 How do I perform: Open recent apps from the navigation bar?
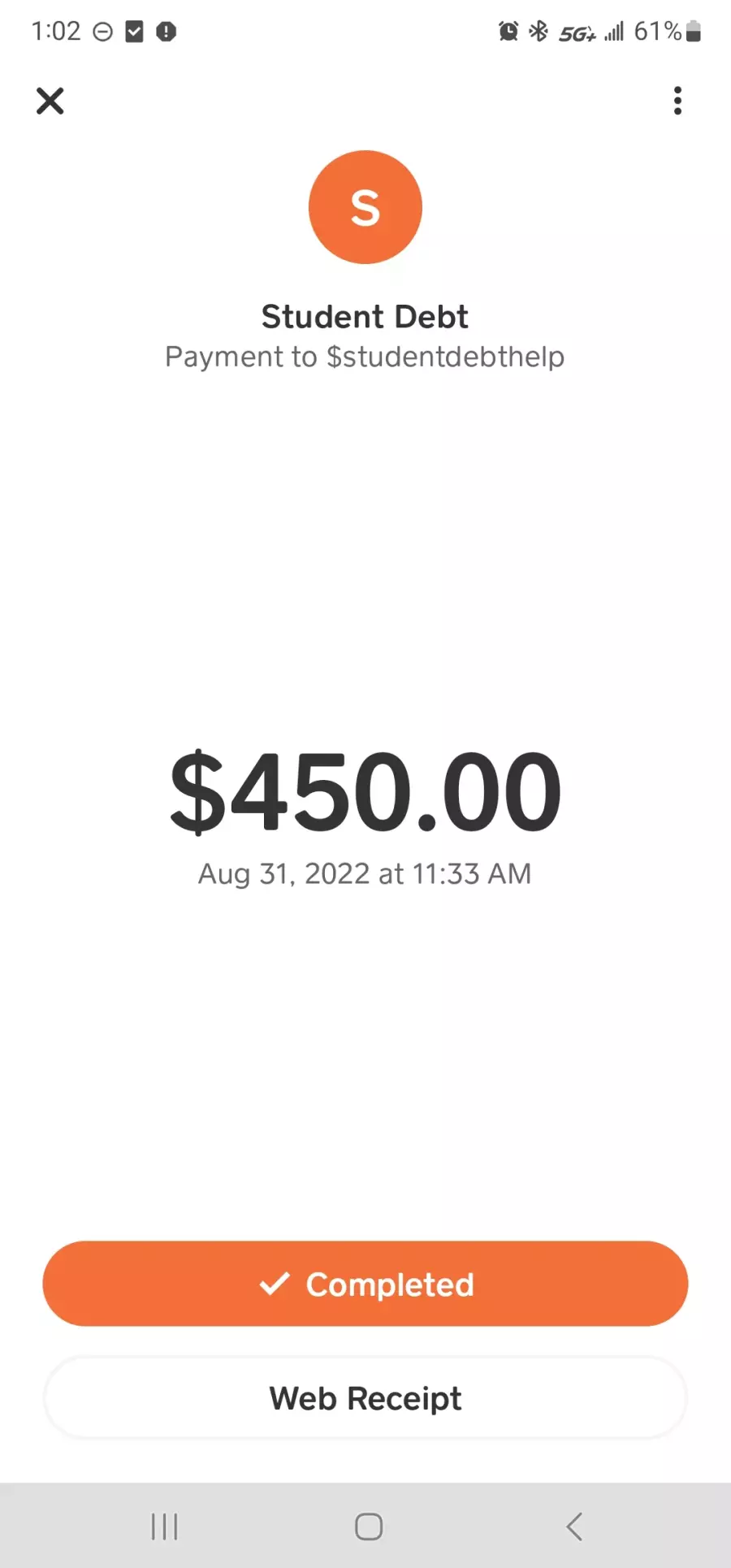[165, 1527]
